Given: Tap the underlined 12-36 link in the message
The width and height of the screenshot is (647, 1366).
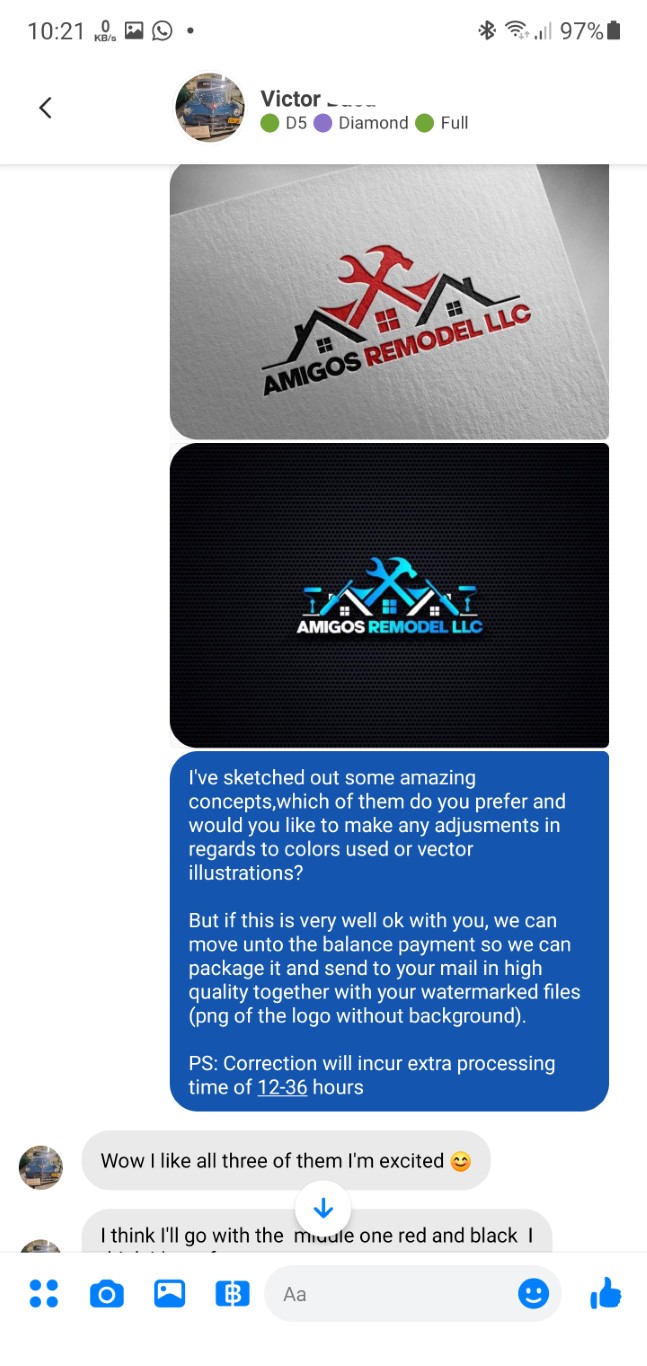Looking at the screenshot, I should (x=282, y=1087).
